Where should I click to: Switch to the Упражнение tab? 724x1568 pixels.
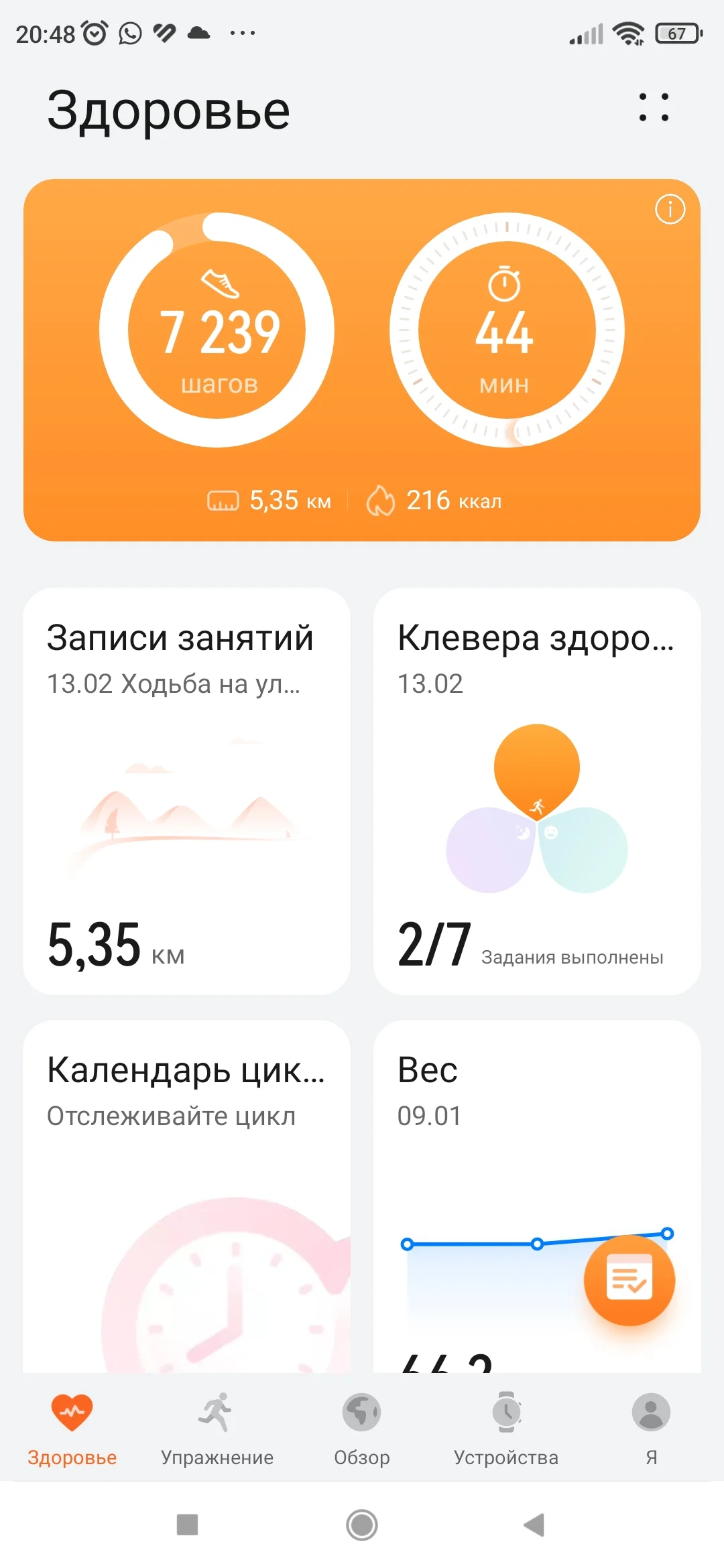tap(217, 1427)
